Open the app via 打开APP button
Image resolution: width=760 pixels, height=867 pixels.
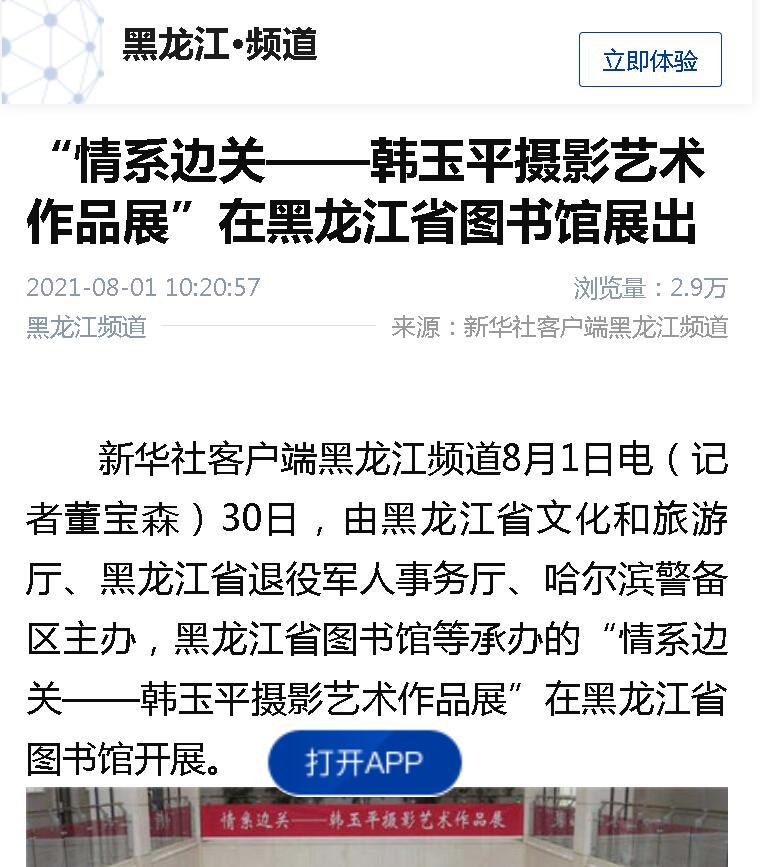pyautogui.click(x=364, y=763)
